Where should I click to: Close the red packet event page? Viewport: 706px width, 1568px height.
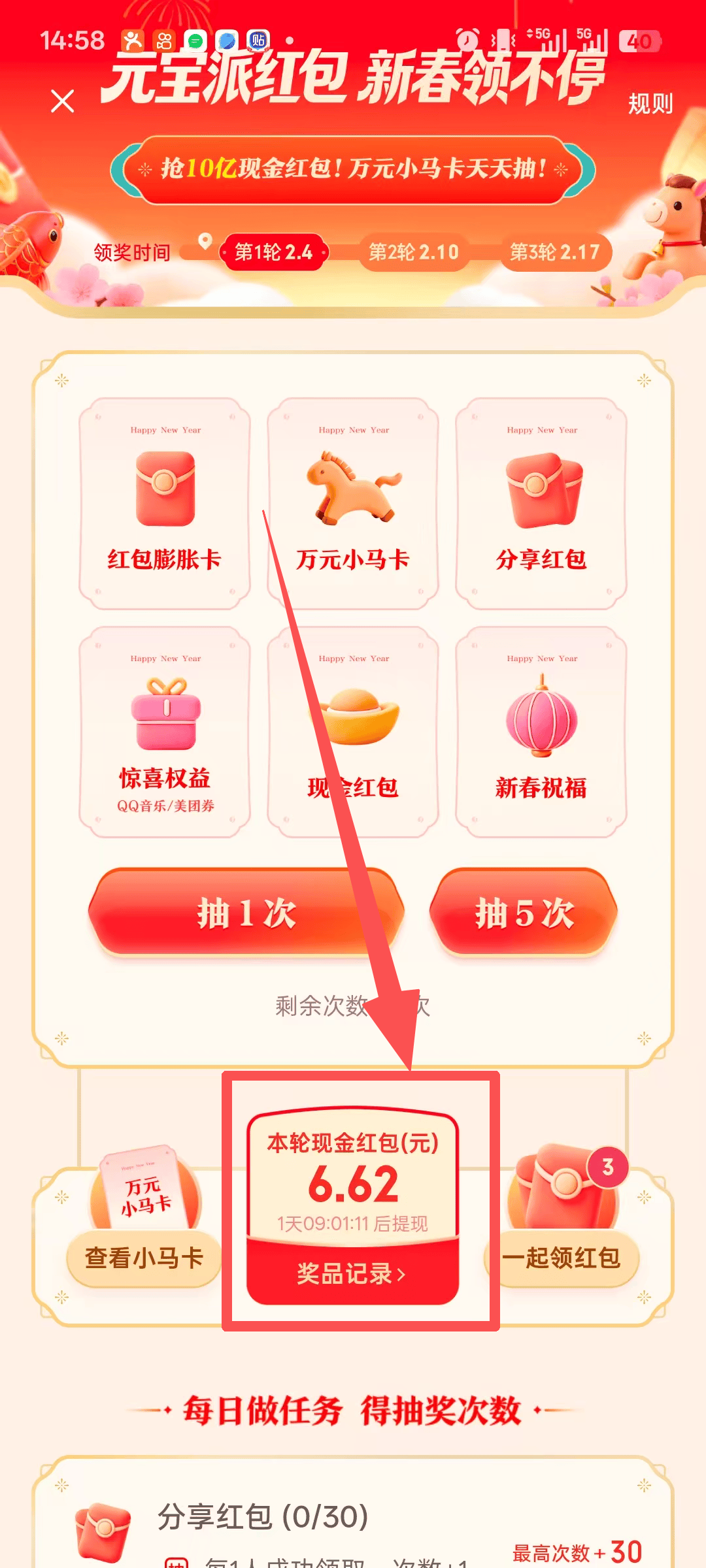[63, 101]
